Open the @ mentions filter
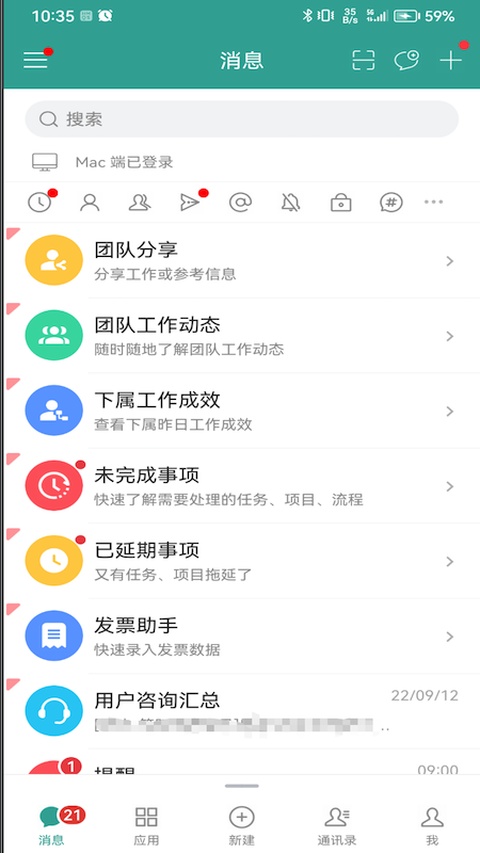This screenshot has height=853, width=480. (240, 202)
